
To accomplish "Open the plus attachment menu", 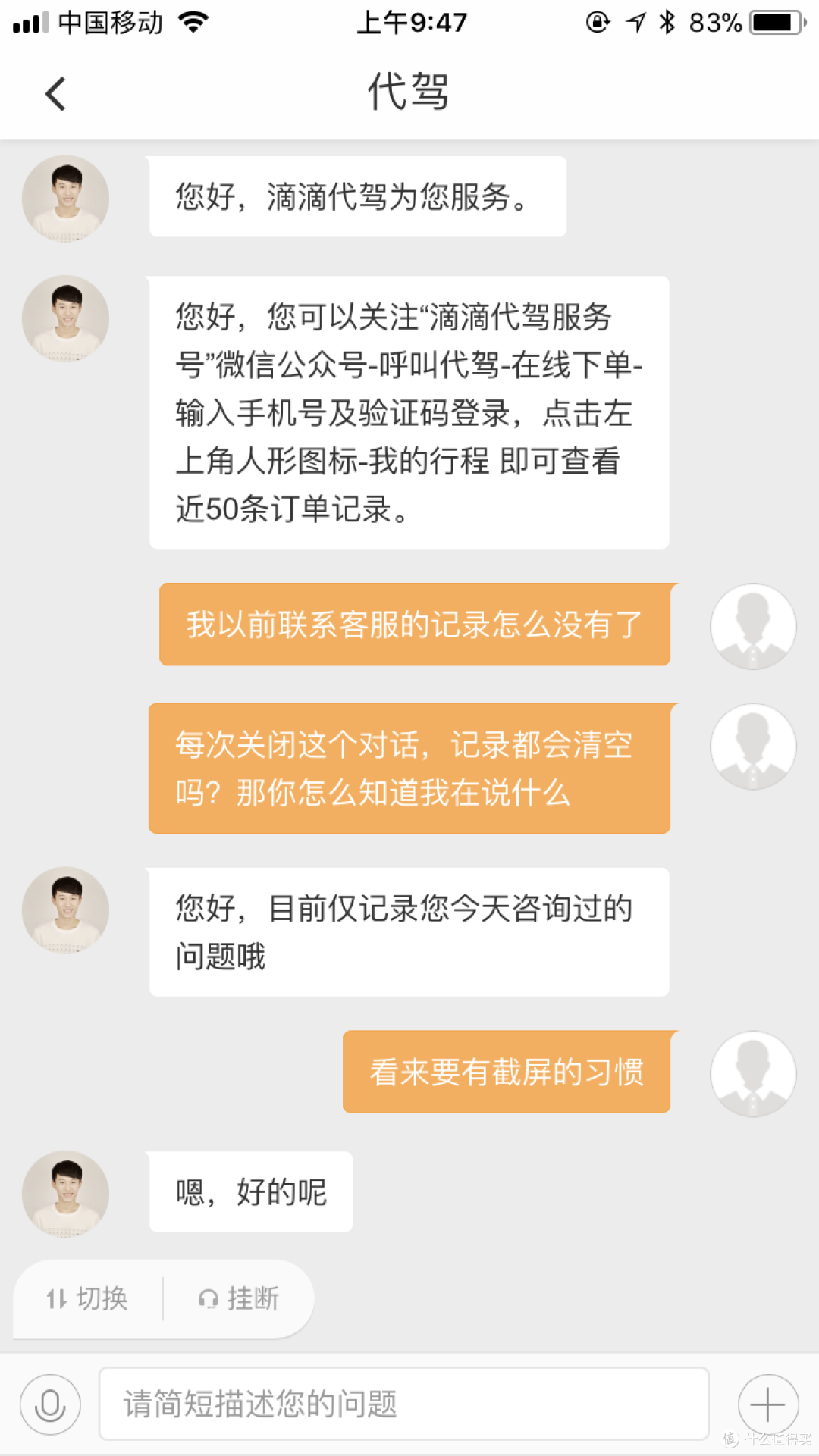I will (767, 1404).
